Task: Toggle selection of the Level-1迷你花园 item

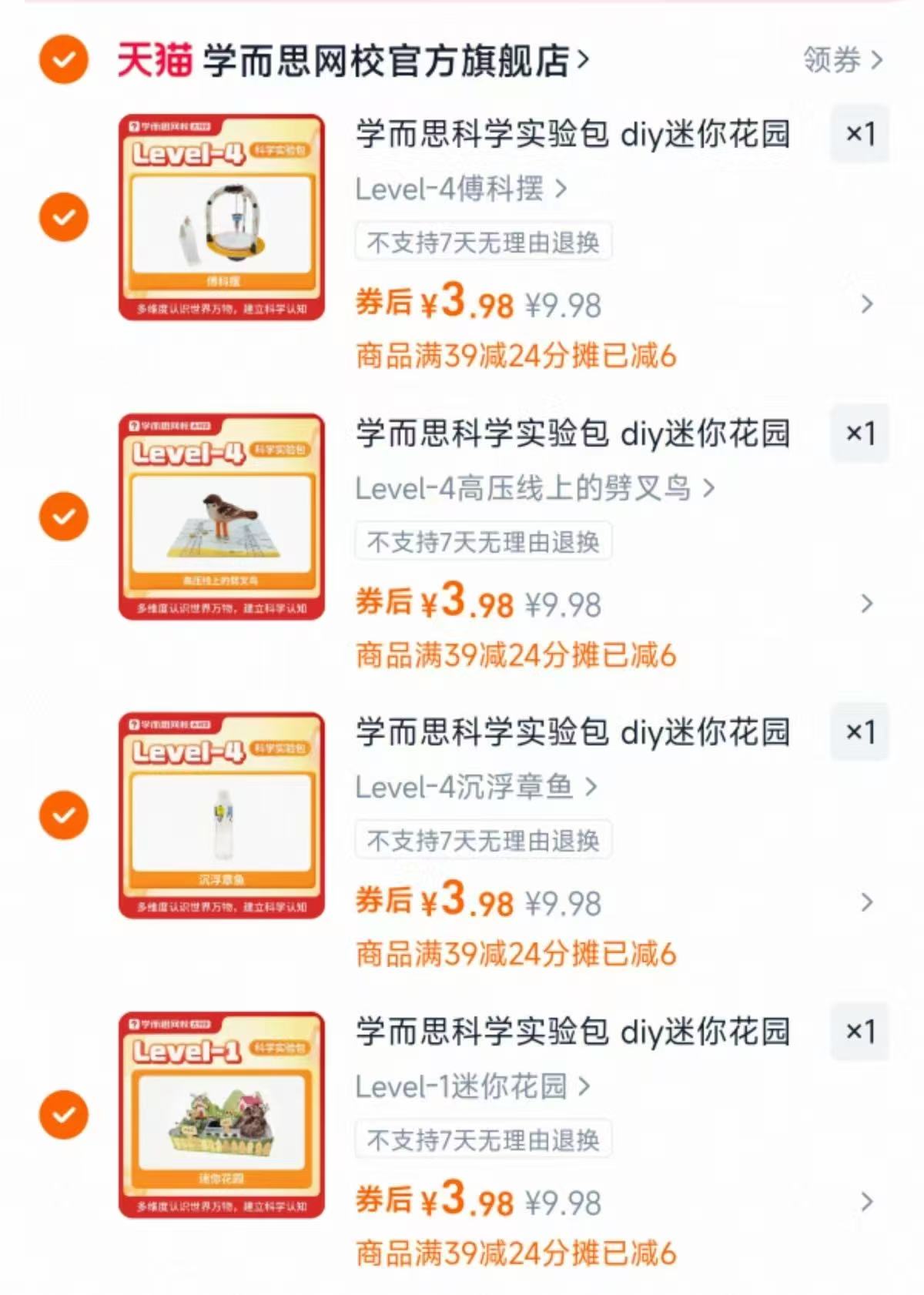Action: pyautogui.click(x=63, y=1113)
